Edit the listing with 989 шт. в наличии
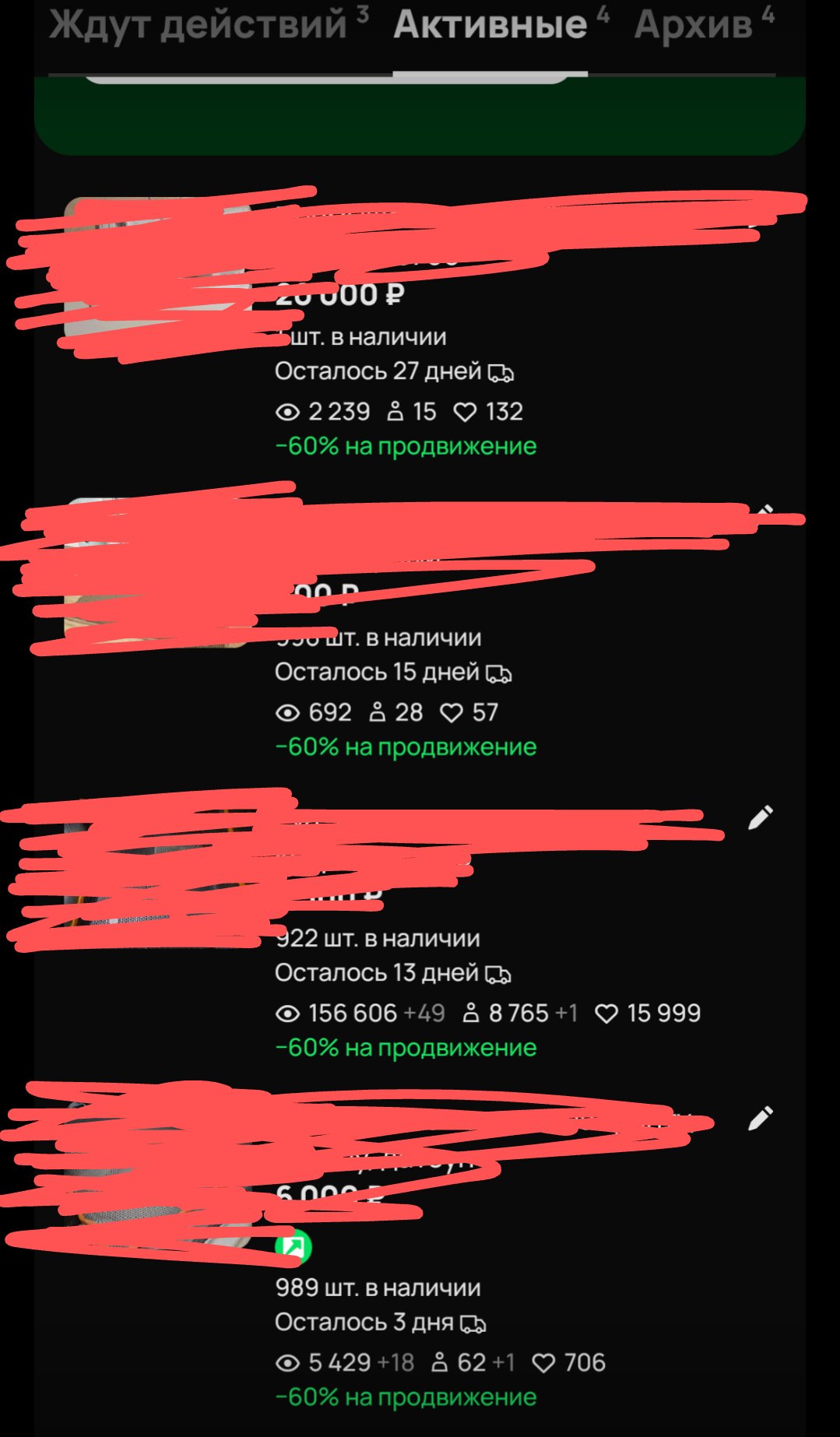The height and width of the screenshot is (1437, 840). [760, 1119]
